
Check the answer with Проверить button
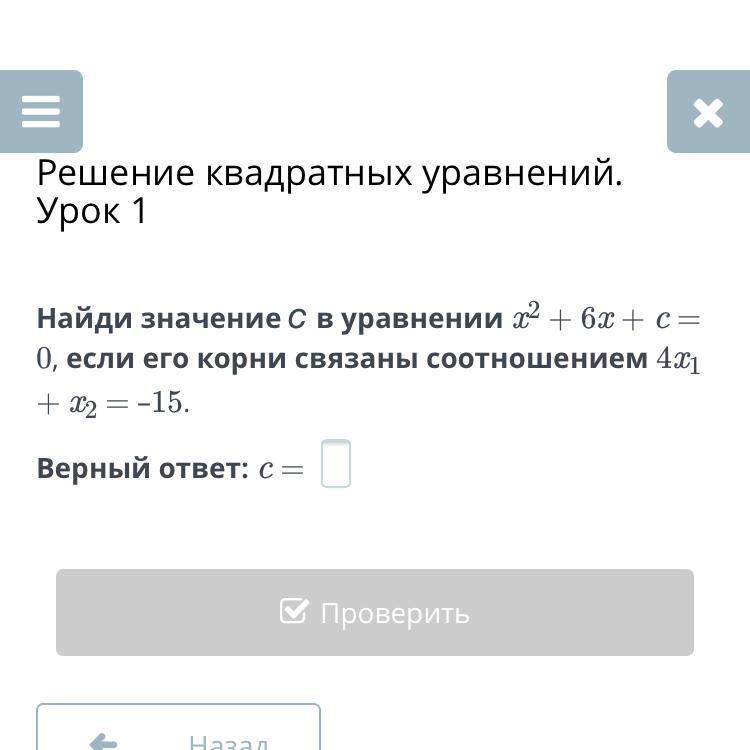click(x=375, y=612)
